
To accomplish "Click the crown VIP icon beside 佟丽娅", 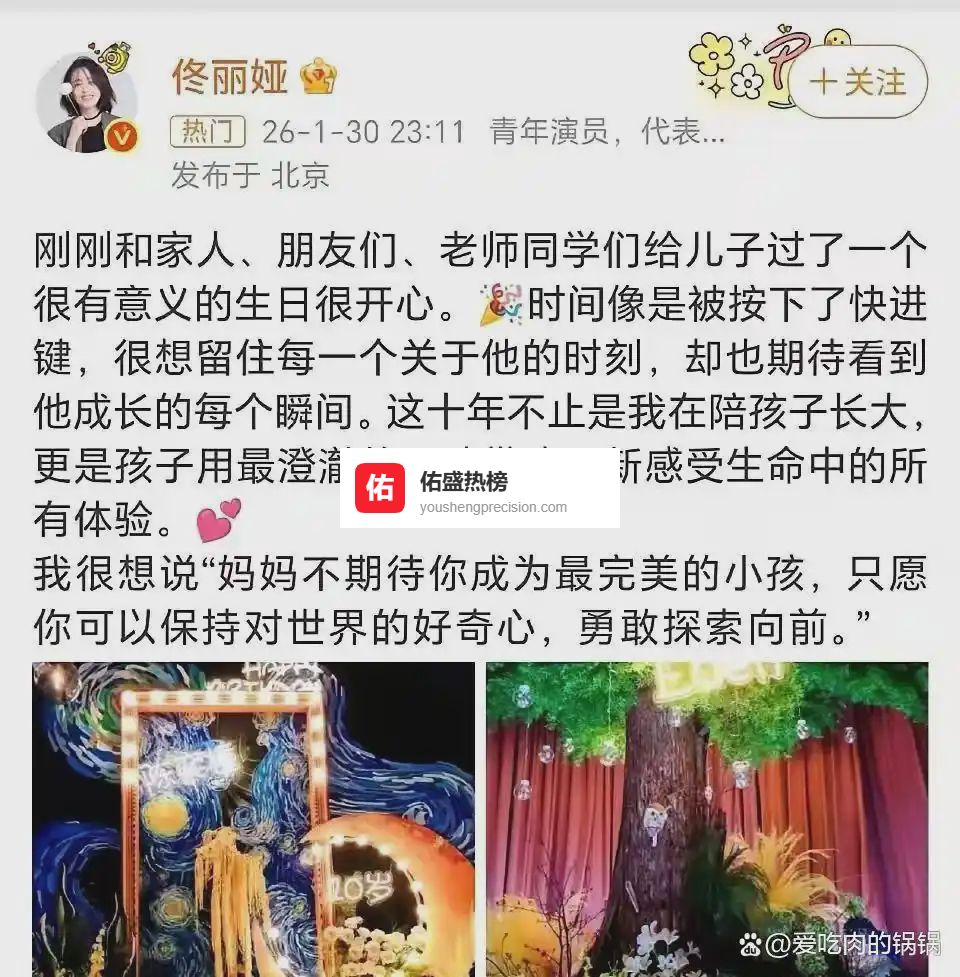I will point(317,78).
